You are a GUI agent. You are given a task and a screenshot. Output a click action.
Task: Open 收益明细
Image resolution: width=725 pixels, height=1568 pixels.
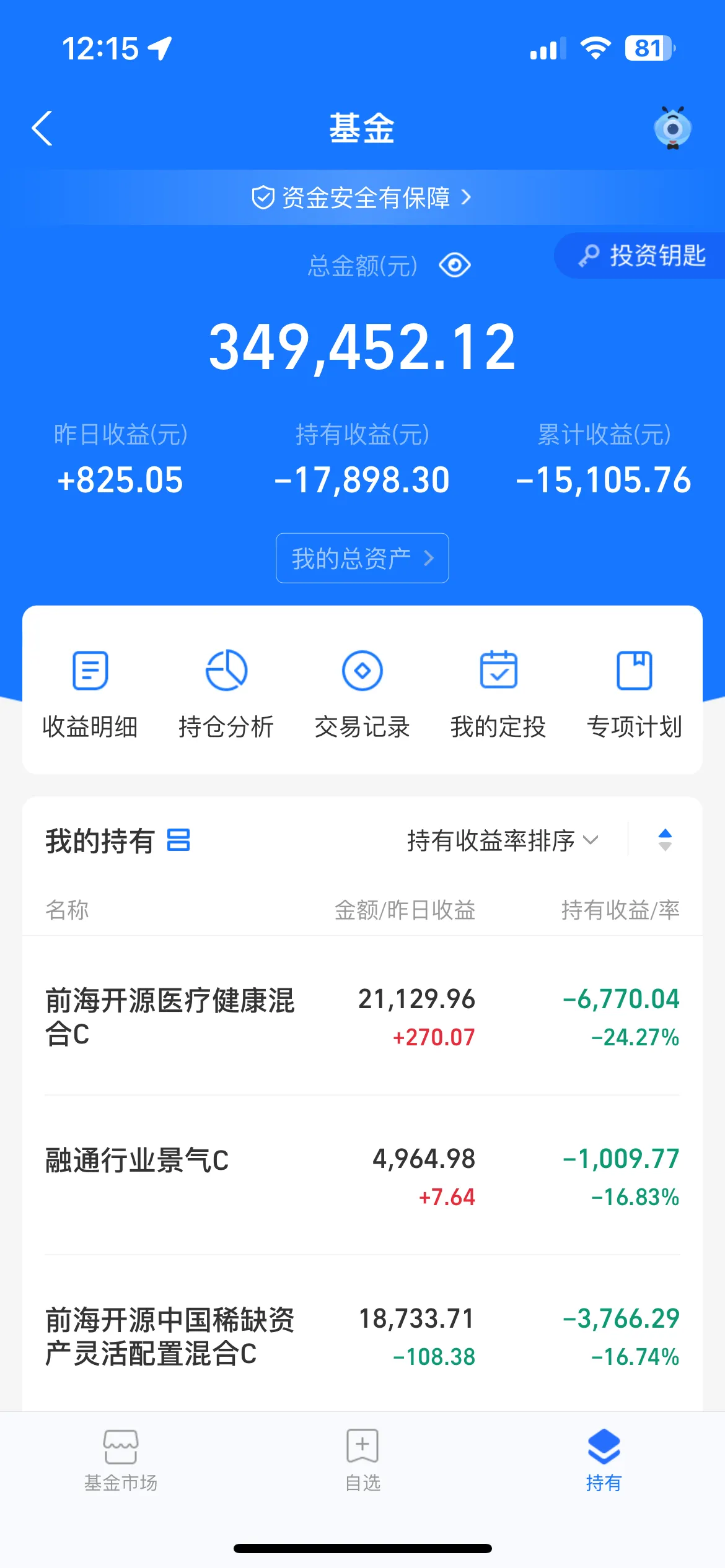tap(90, 693)
